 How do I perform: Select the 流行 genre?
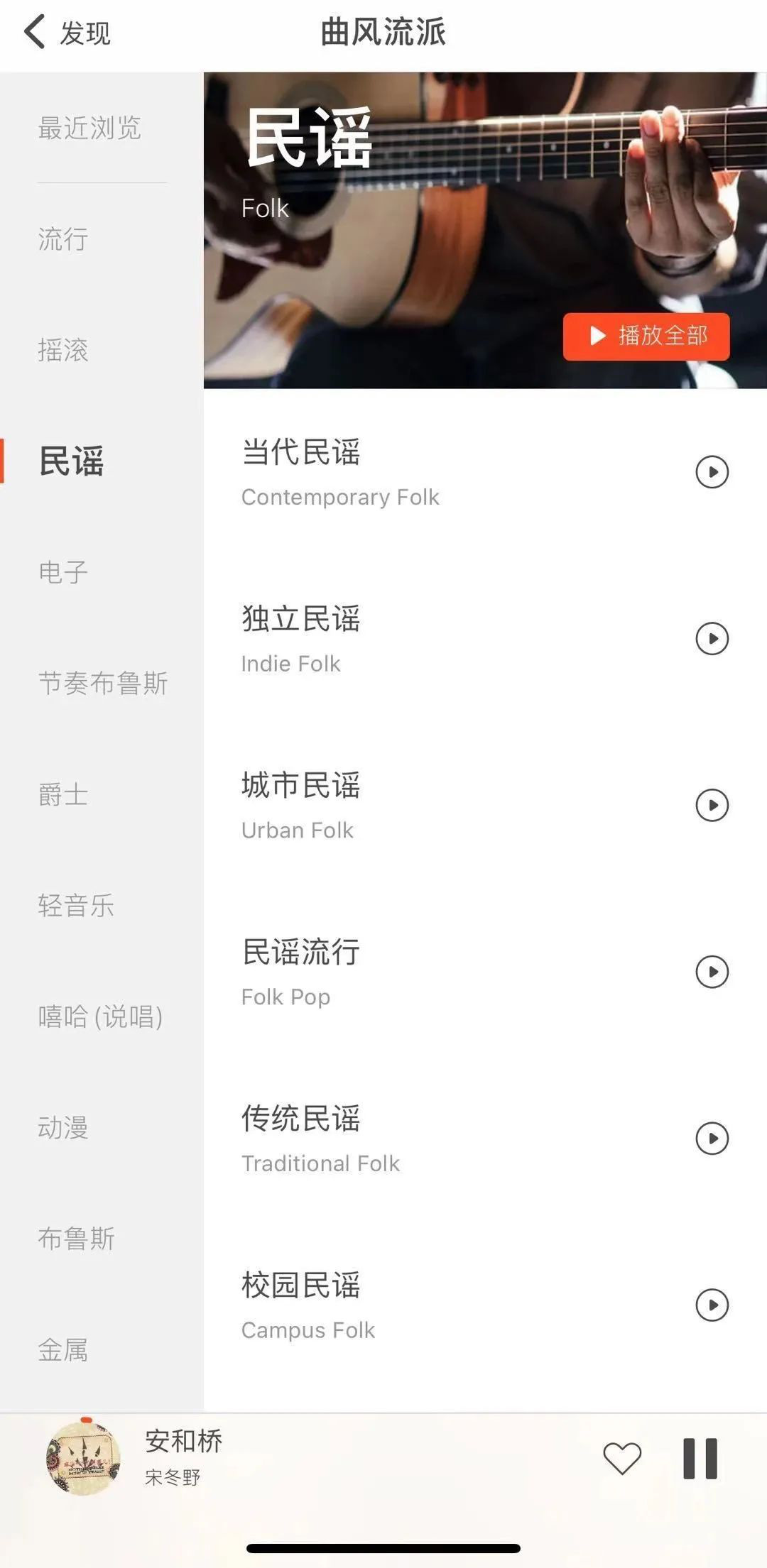(x=63, y=239)
